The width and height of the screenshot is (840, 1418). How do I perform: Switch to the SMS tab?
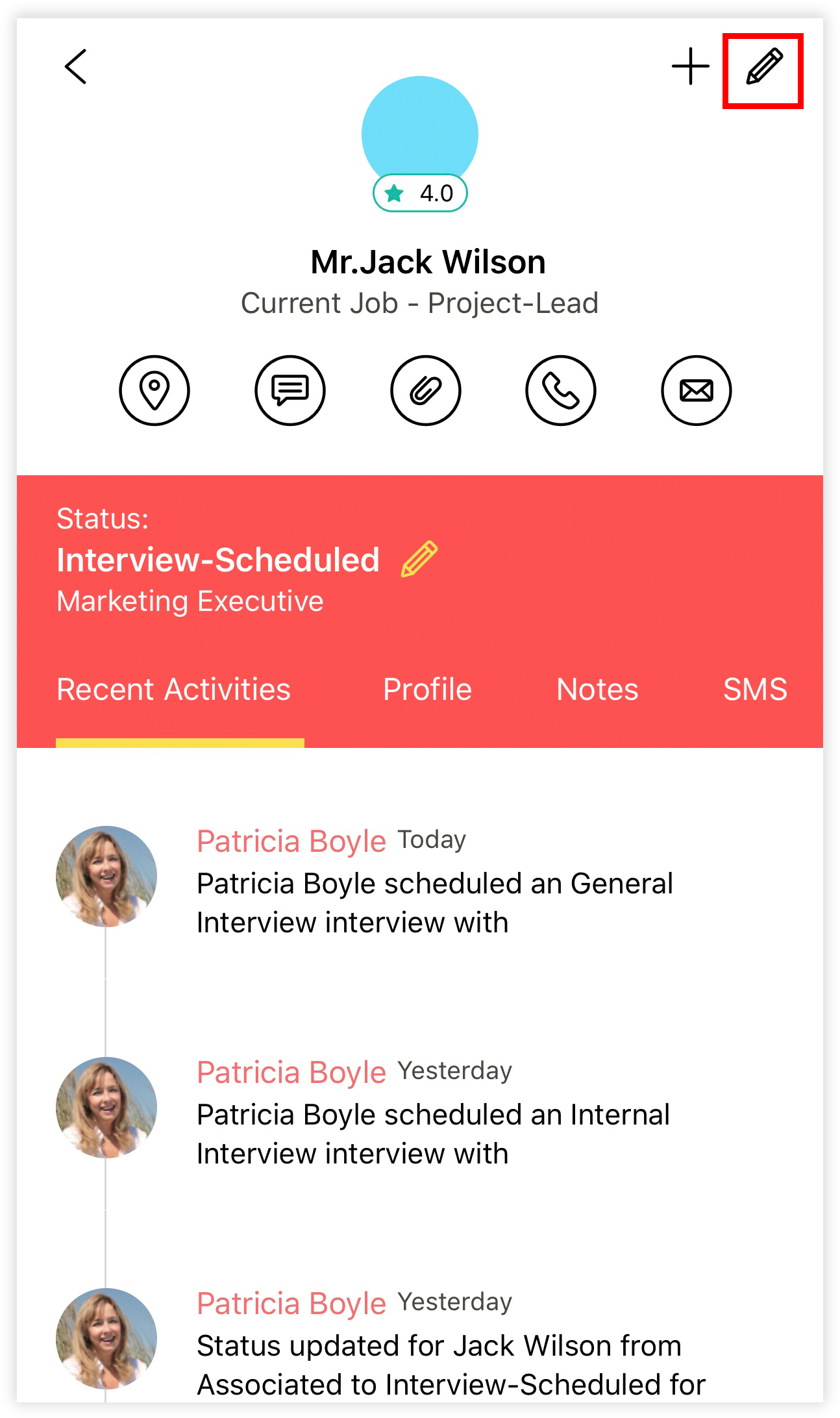pos(755,690)
